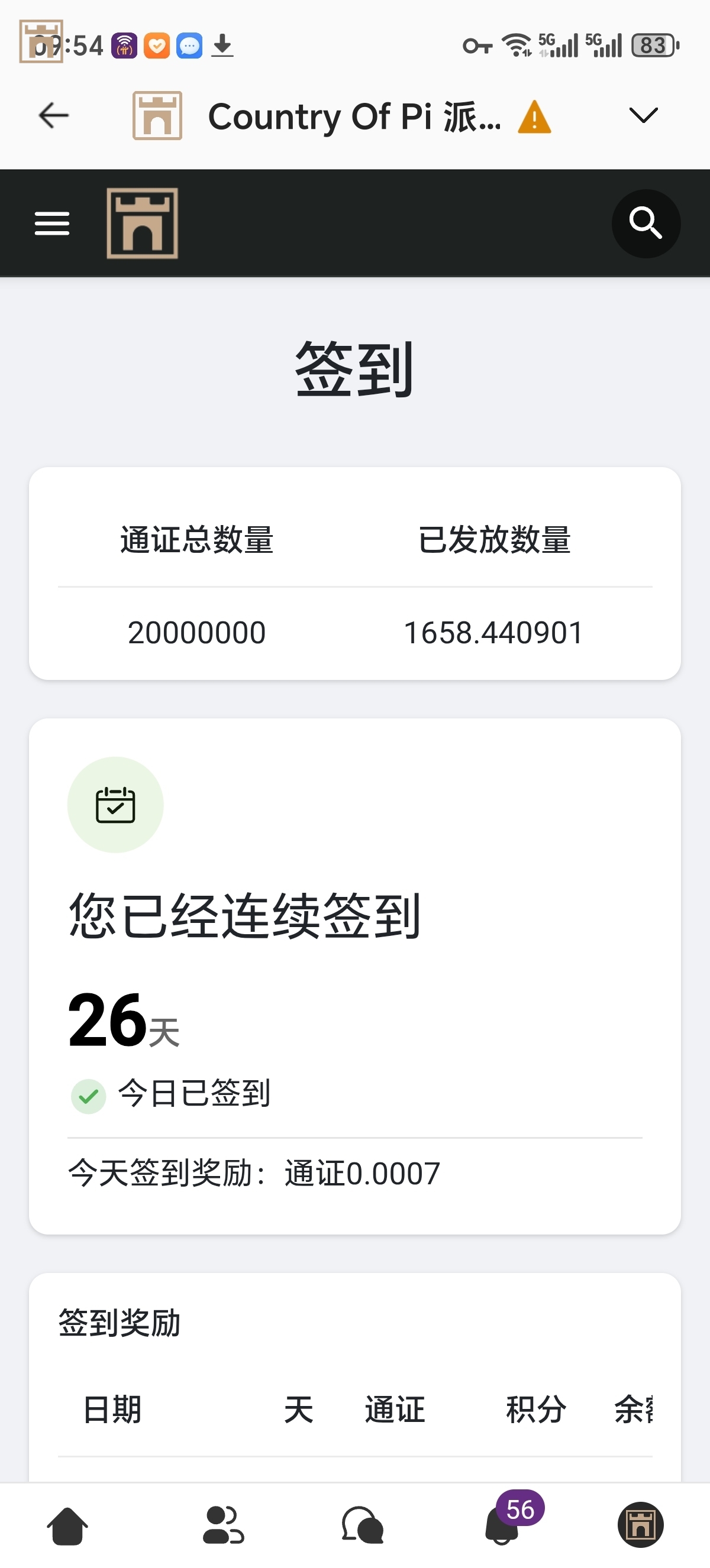Switch to the members tab
Viewport: 710px width, 1568px height.
click(x=223, y=1525)
